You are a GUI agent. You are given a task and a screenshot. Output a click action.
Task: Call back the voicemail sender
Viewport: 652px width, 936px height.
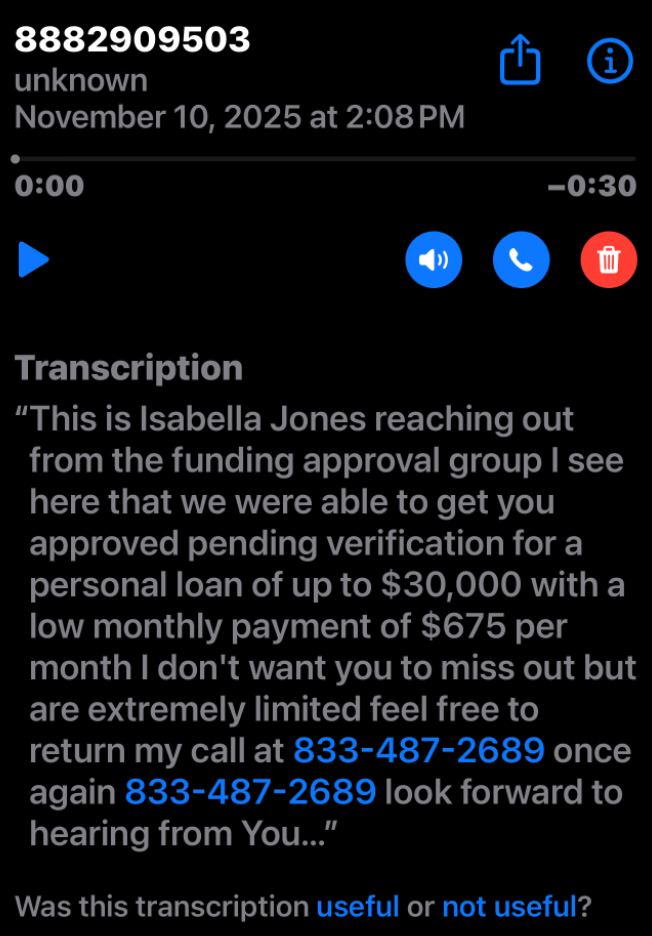pyautogui.click(x=521, y=260)
